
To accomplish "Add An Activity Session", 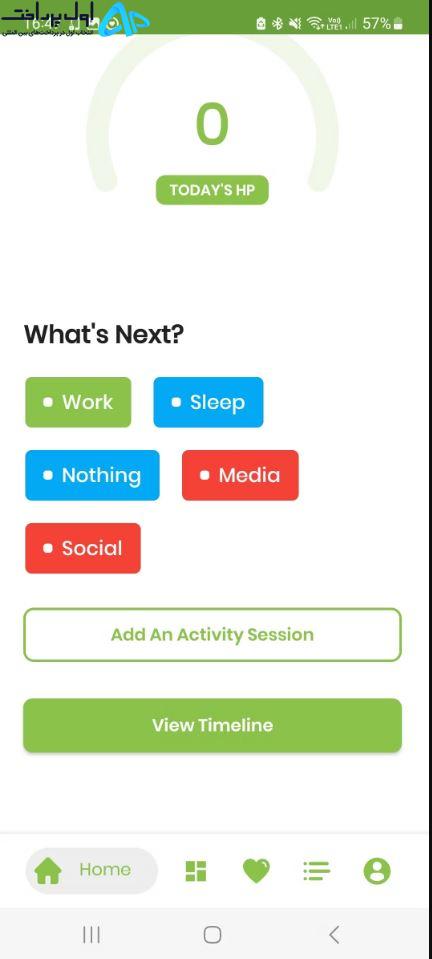I will pos(212,634).
